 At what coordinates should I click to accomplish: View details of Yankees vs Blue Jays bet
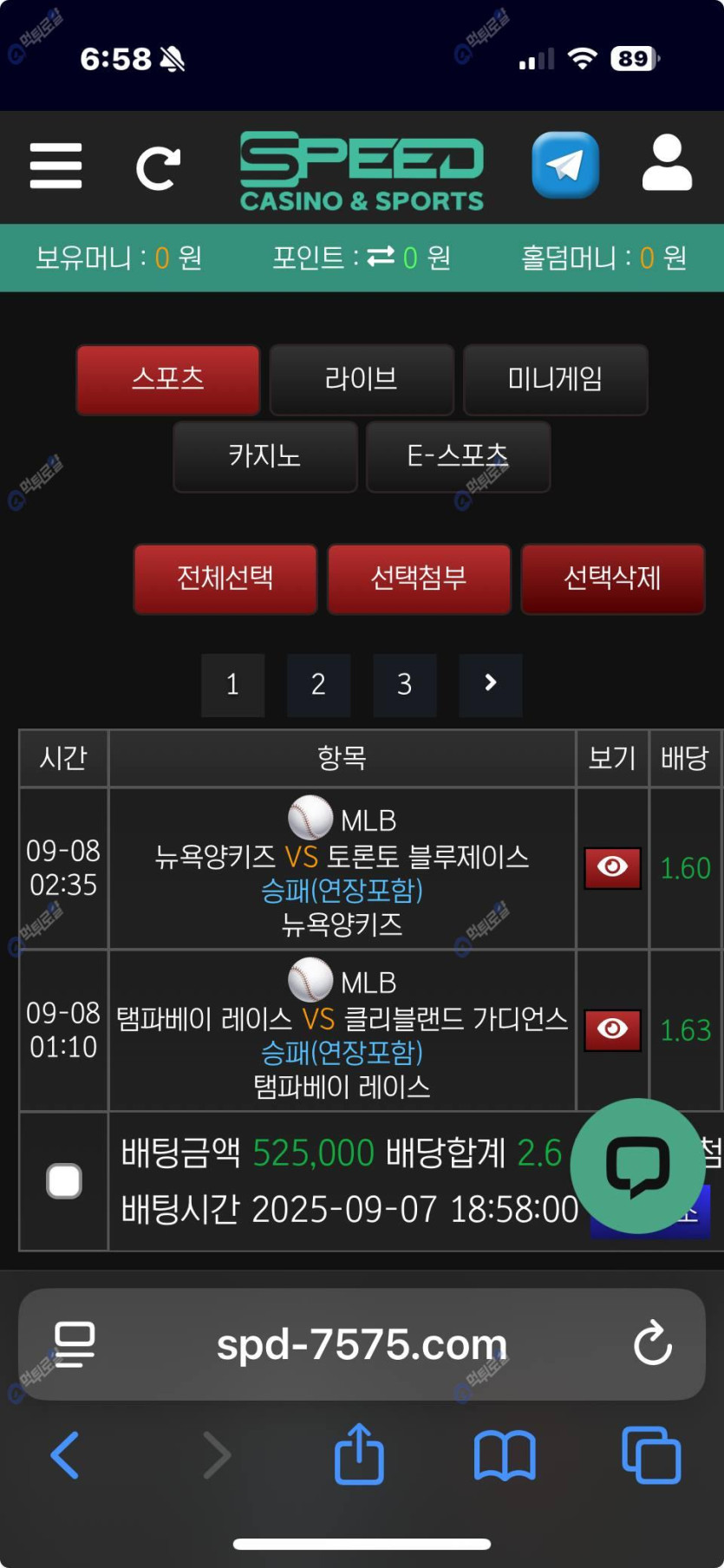click(x=612, y=867)
